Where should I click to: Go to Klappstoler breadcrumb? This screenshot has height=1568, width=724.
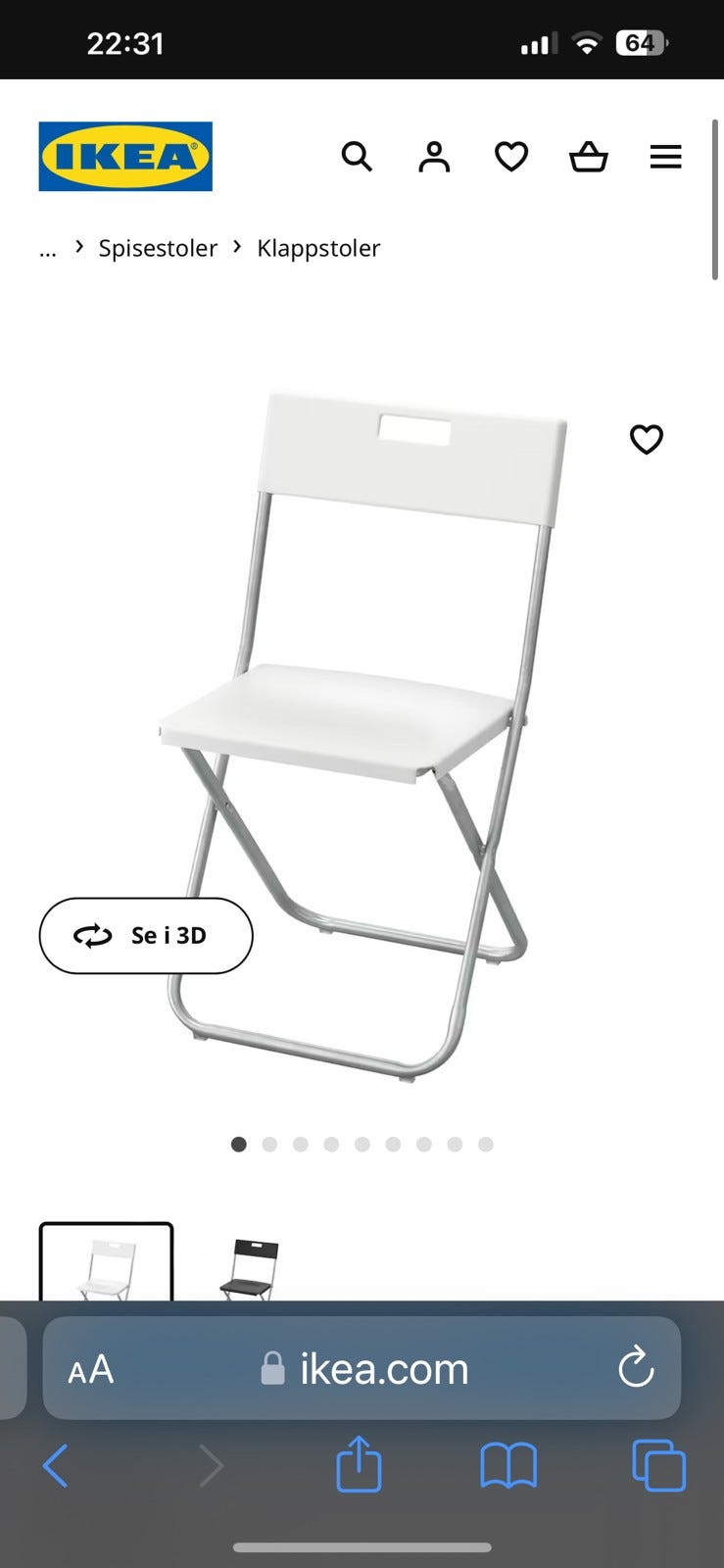318,248
